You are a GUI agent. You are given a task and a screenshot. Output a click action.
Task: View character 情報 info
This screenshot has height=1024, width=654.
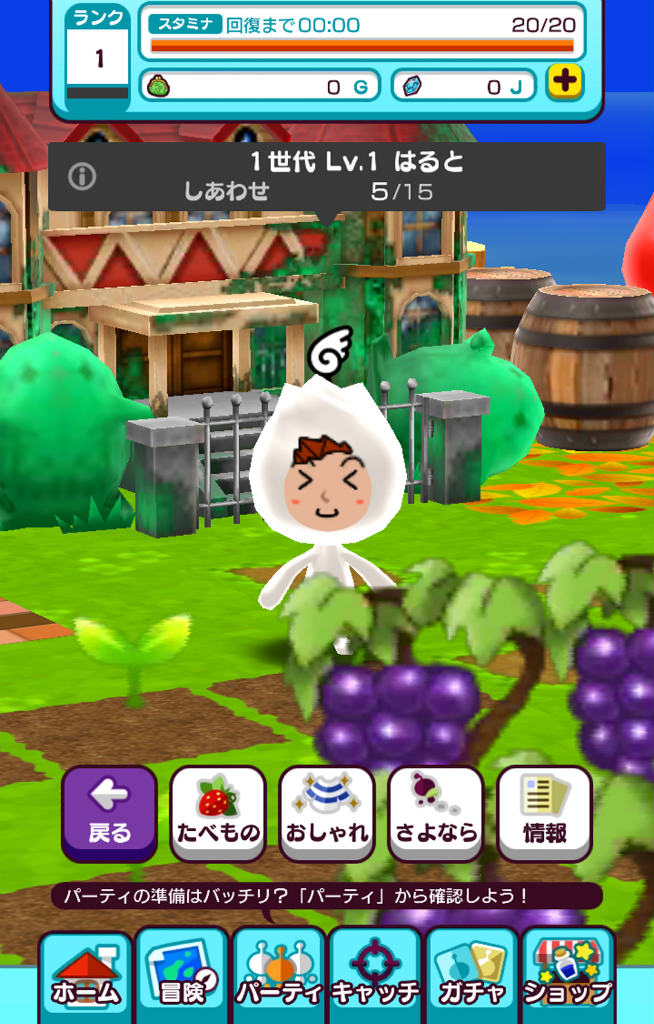coord(544,812)
